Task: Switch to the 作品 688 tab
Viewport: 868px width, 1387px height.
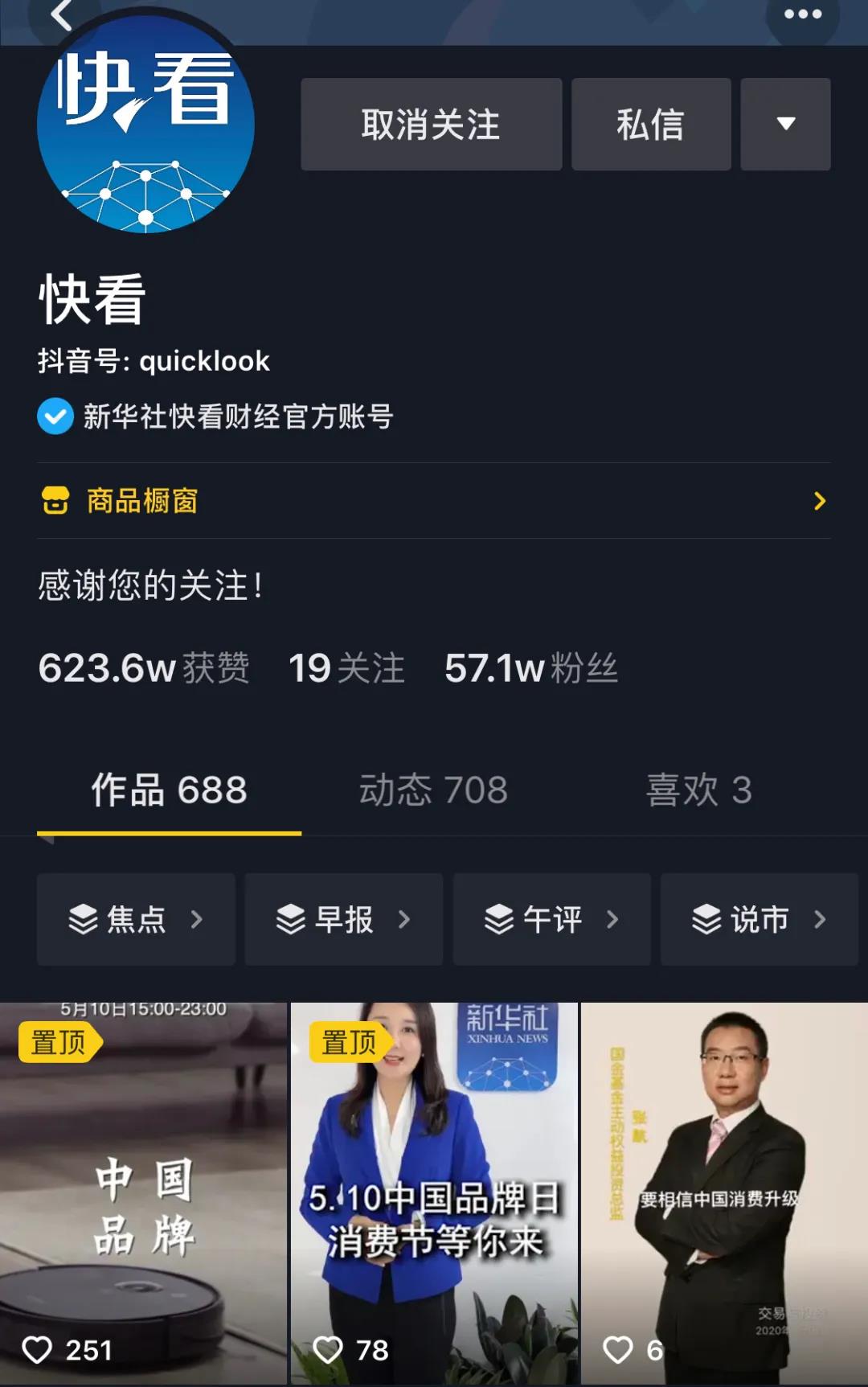Action: tap(169, 790)
